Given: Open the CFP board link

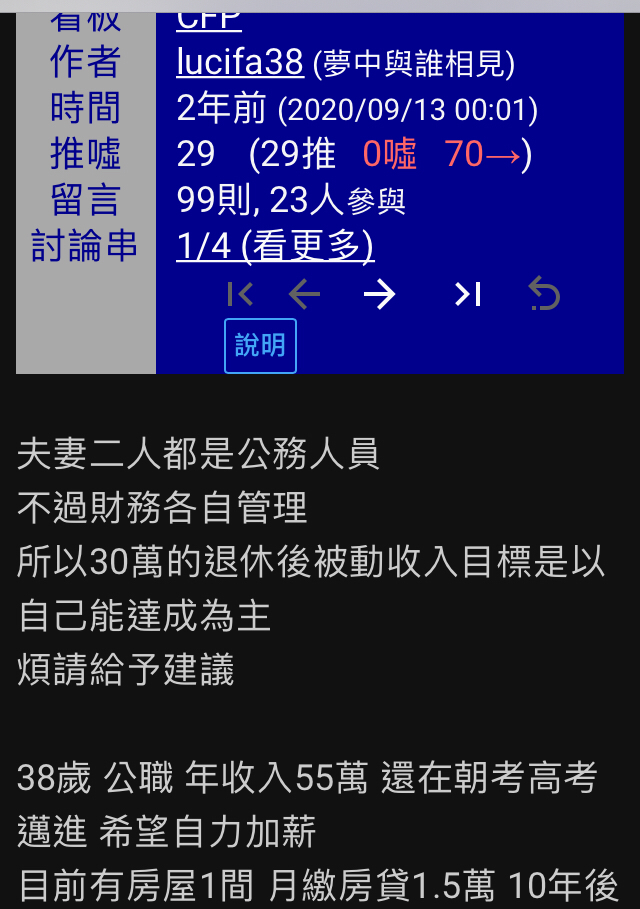Looking at the screenshot, I should pos(208,18).
